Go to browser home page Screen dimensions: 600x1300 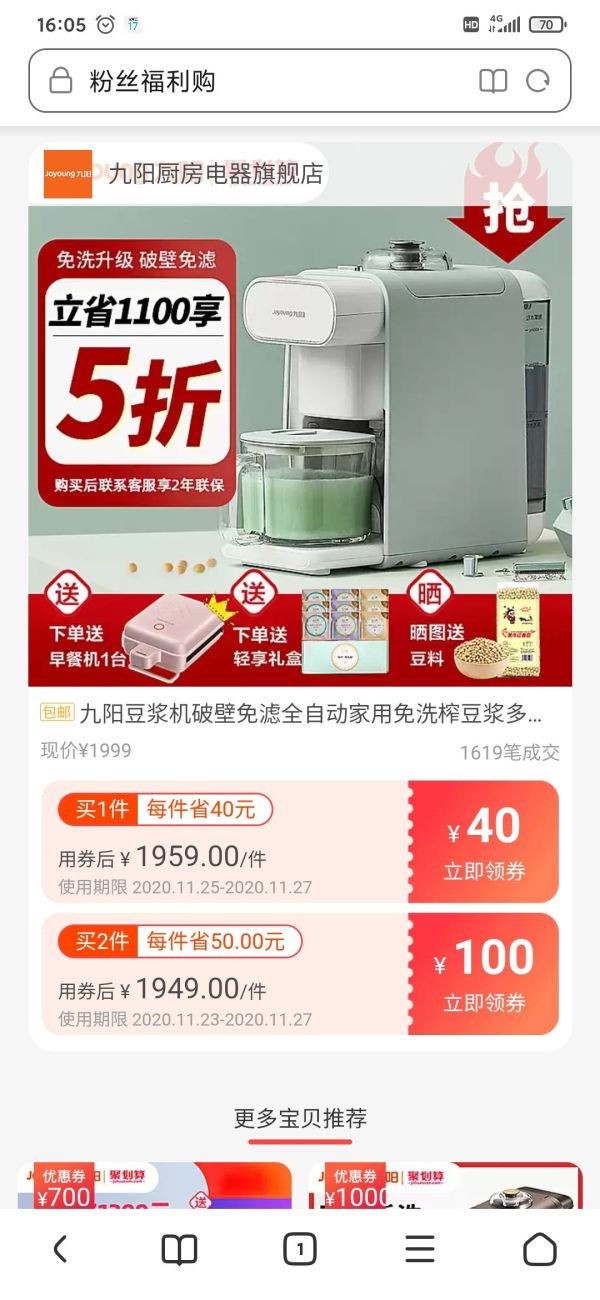coord(540,1248)
